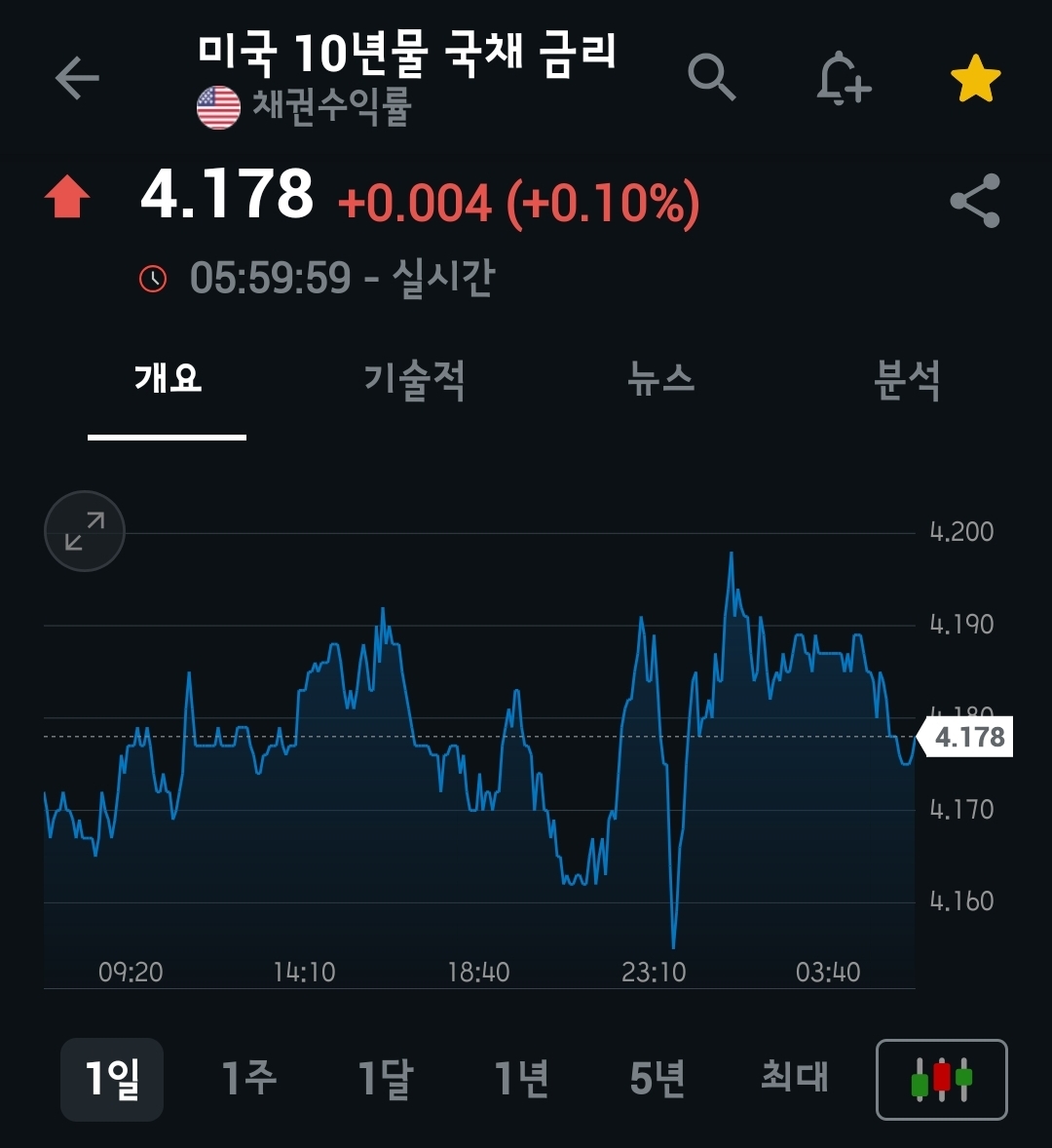
Task: Open the 뉴스 tab
Action: (x=661, y=378)
